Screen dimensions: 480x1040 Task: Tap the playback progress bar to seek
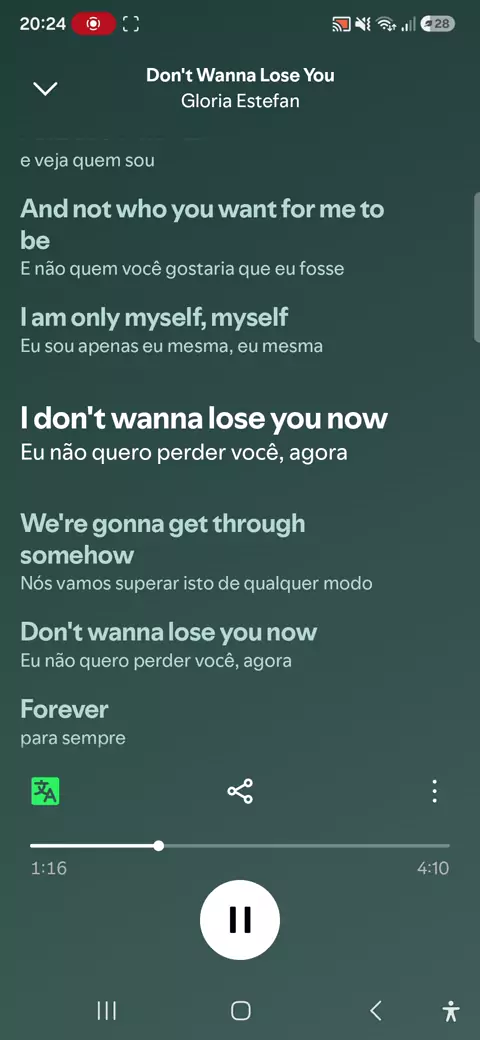(x=240, y=846)
